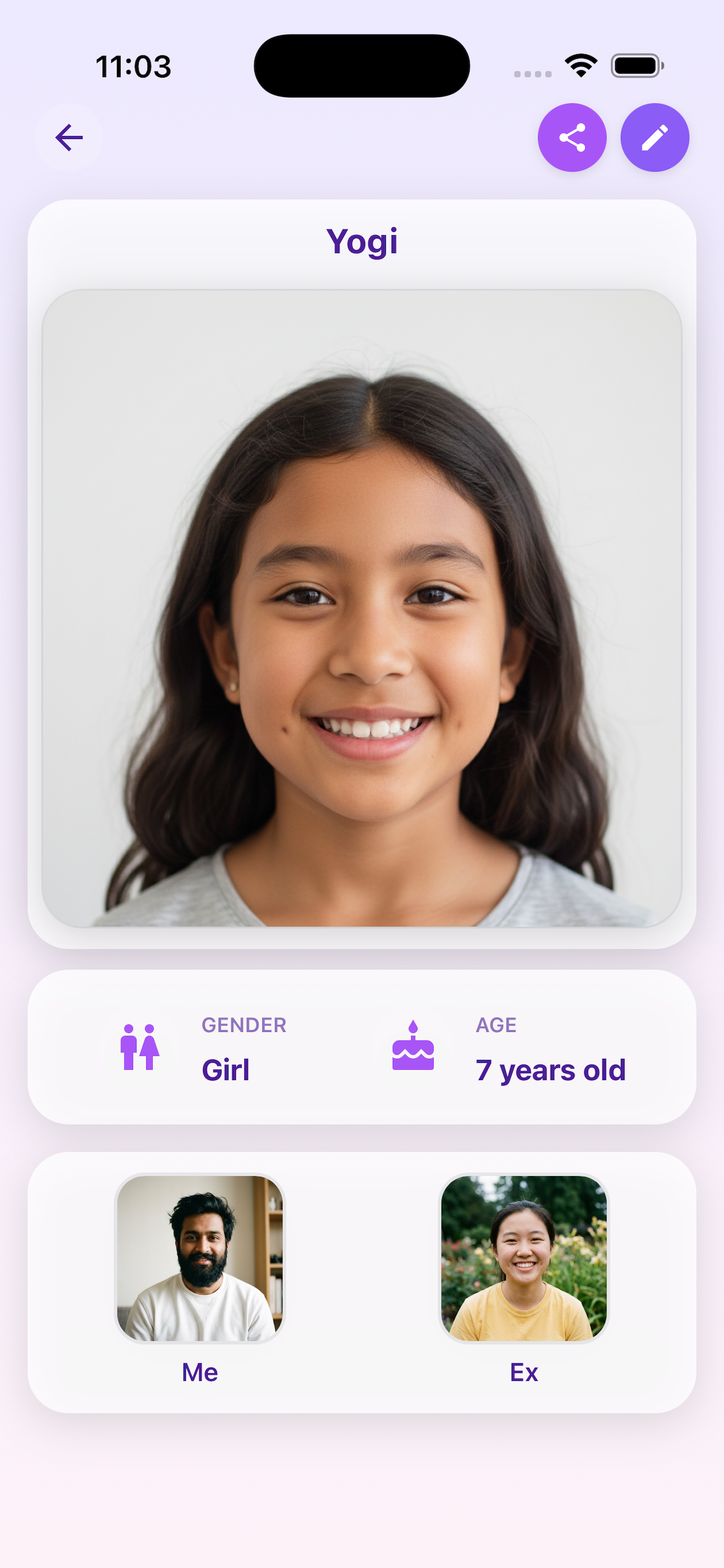Share Yogi's profile
The image size is (724, 1568).
572,138
